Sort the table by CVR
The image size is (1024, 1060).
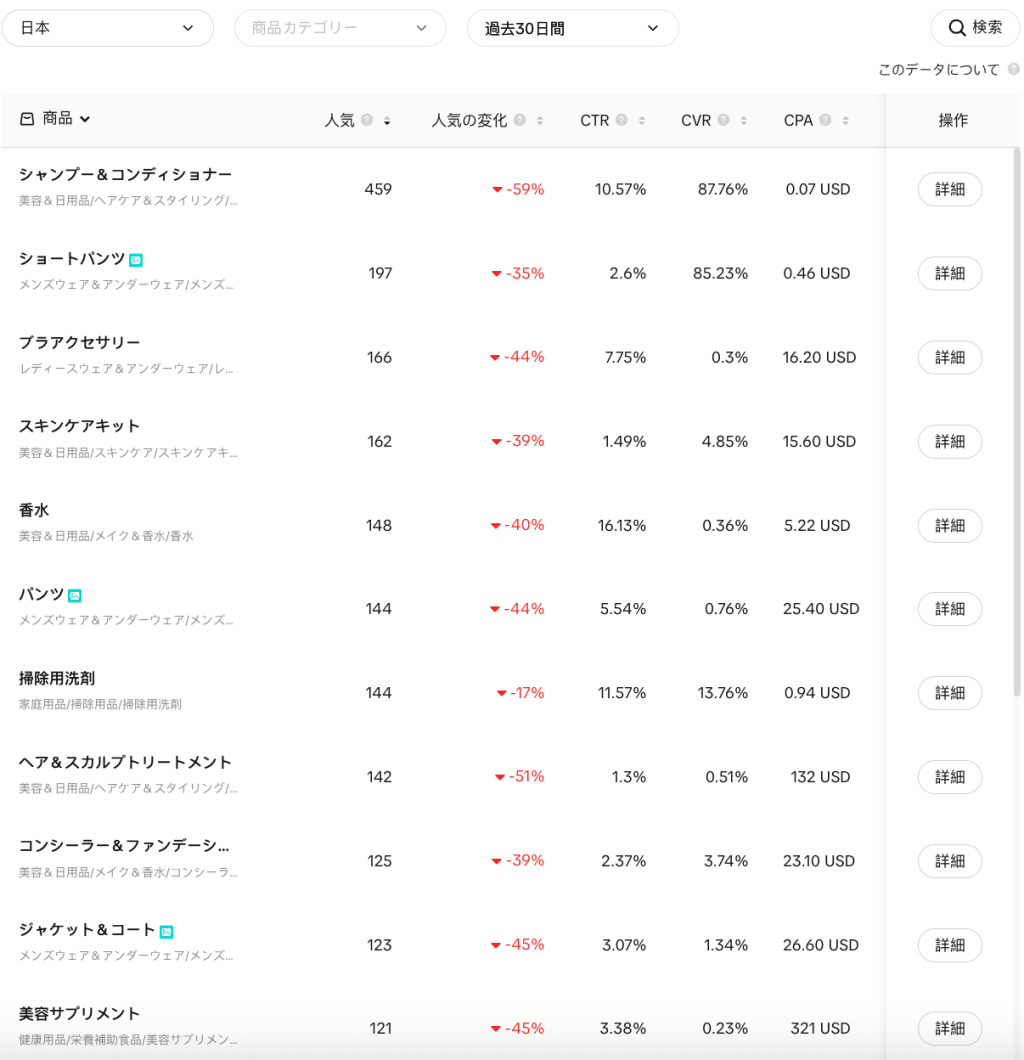click(744, 121)
